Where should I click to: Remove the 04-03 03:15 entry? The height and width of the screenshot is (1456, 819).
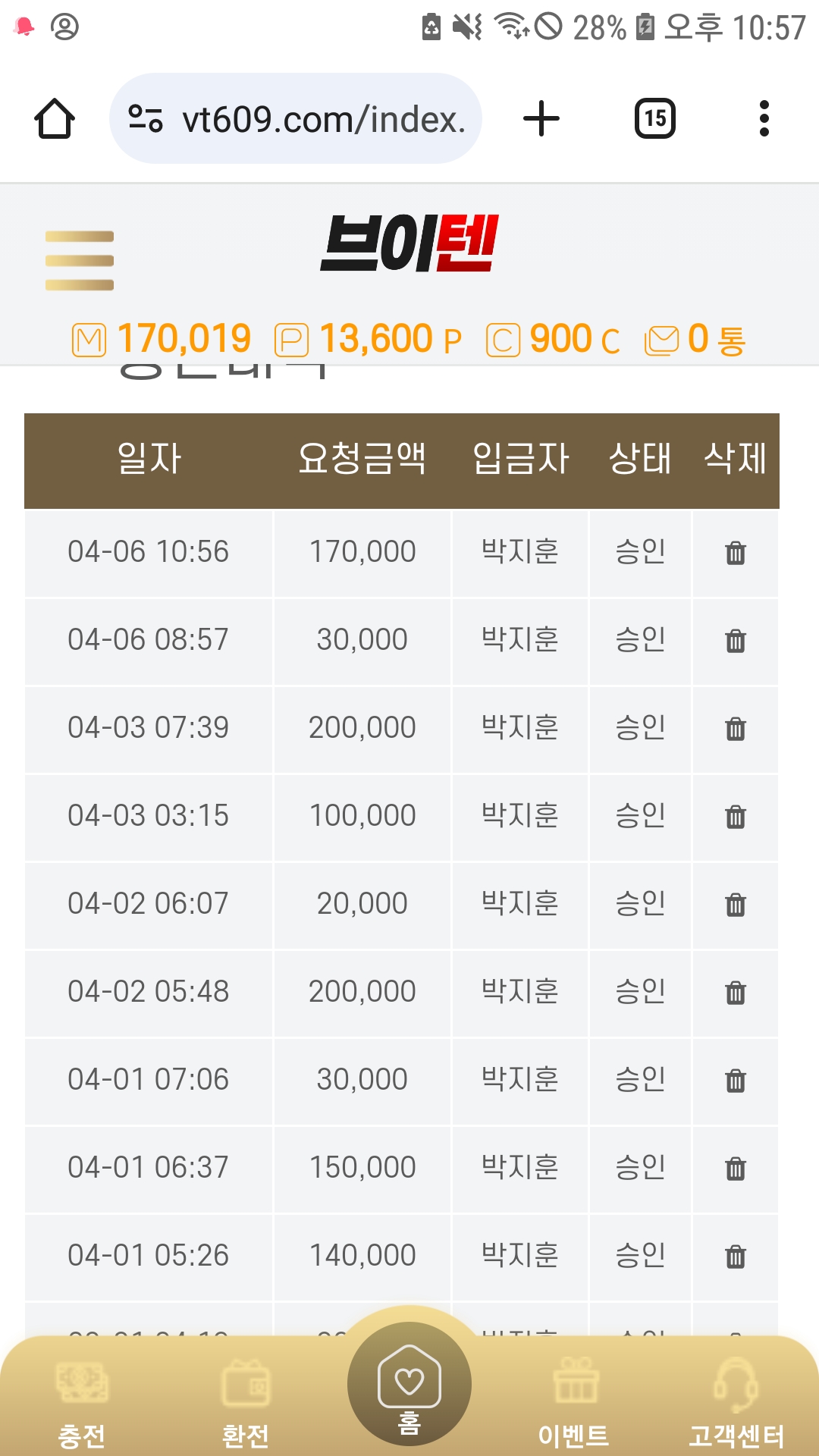pyautogui.click(x=735, y=817)
